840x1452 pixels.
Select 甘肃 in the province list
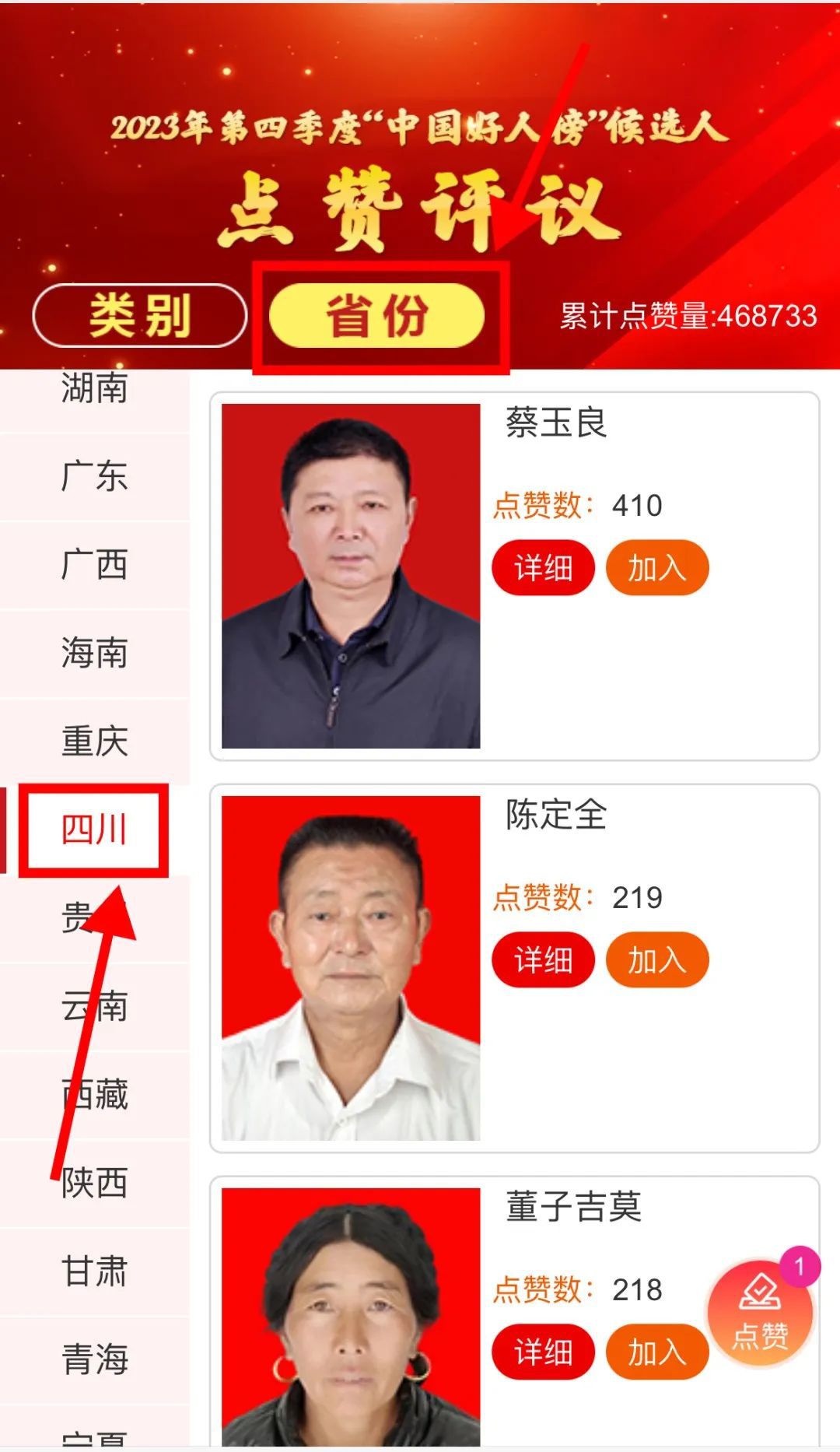[x=94, y=1271]
